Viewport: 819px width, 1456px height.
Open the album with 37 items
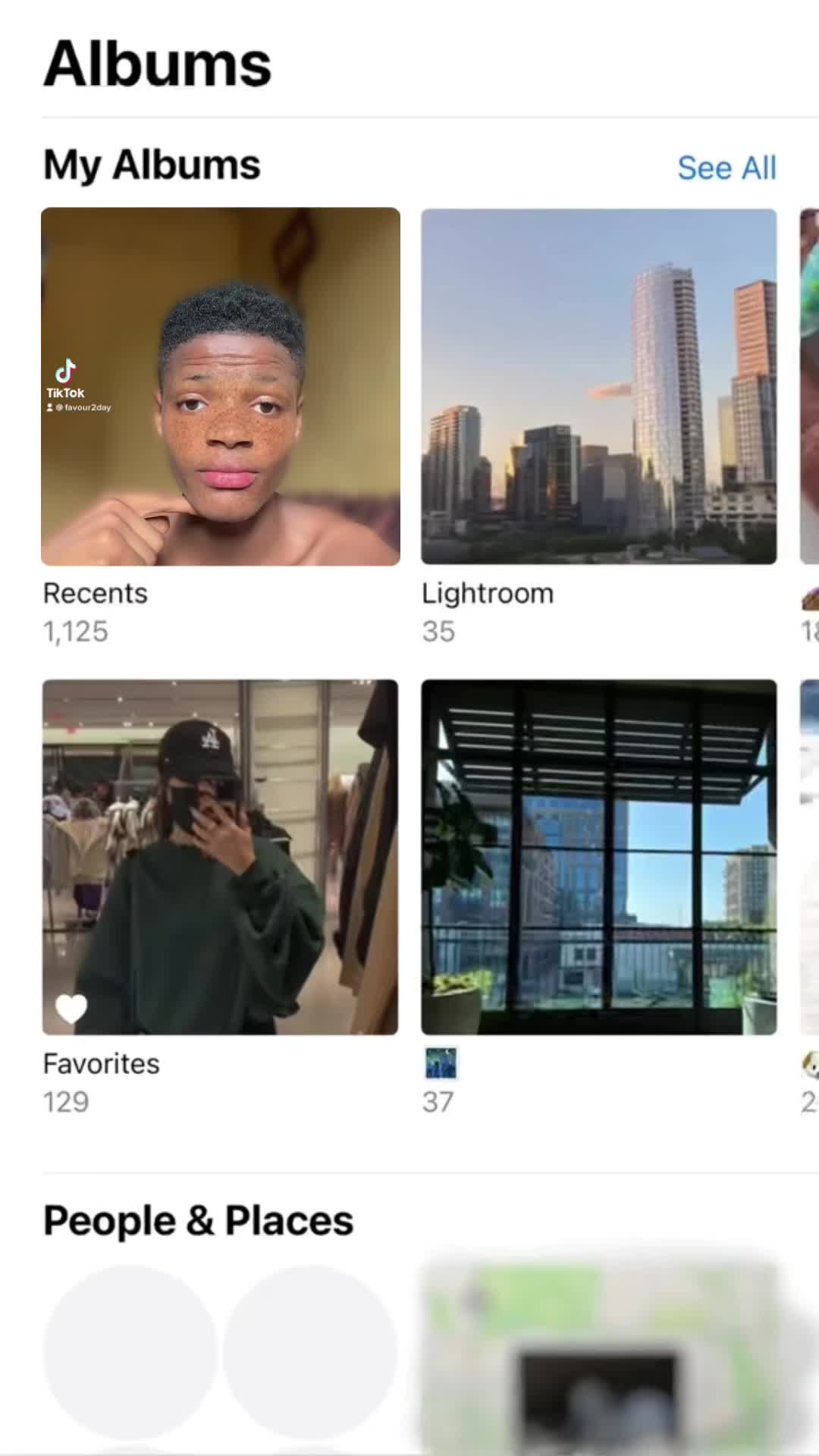598,857
